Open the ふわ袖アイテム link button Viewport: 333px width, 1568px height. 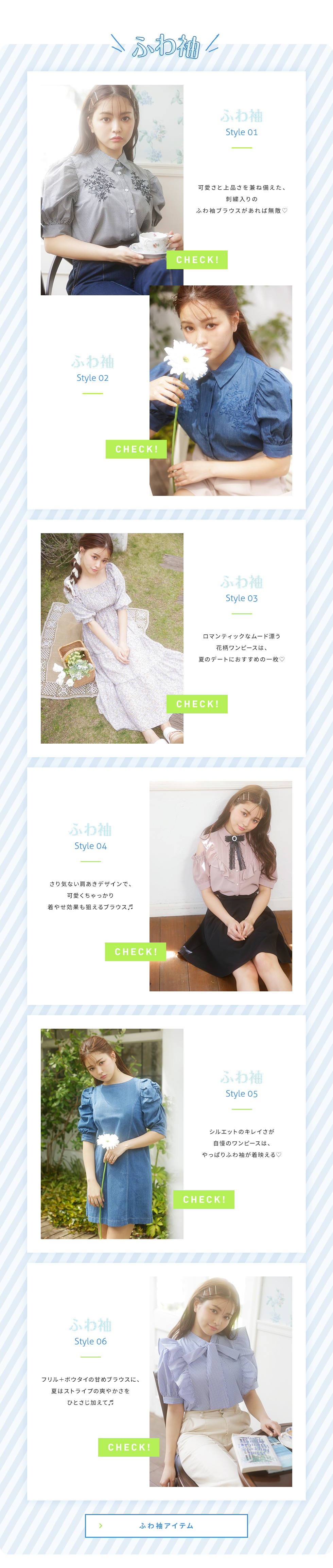(x=166, y=1525)
